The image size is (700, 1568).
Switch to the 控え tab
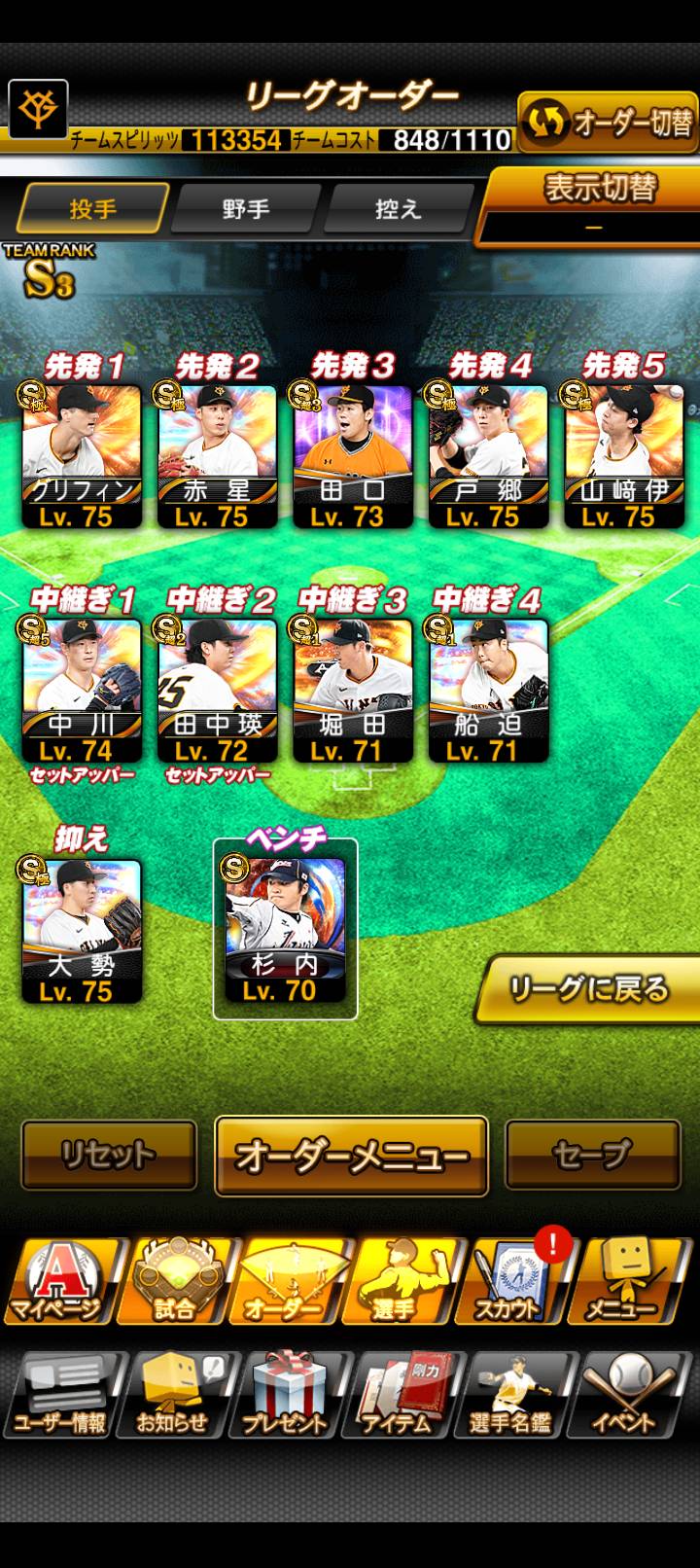tap(398, 208)
